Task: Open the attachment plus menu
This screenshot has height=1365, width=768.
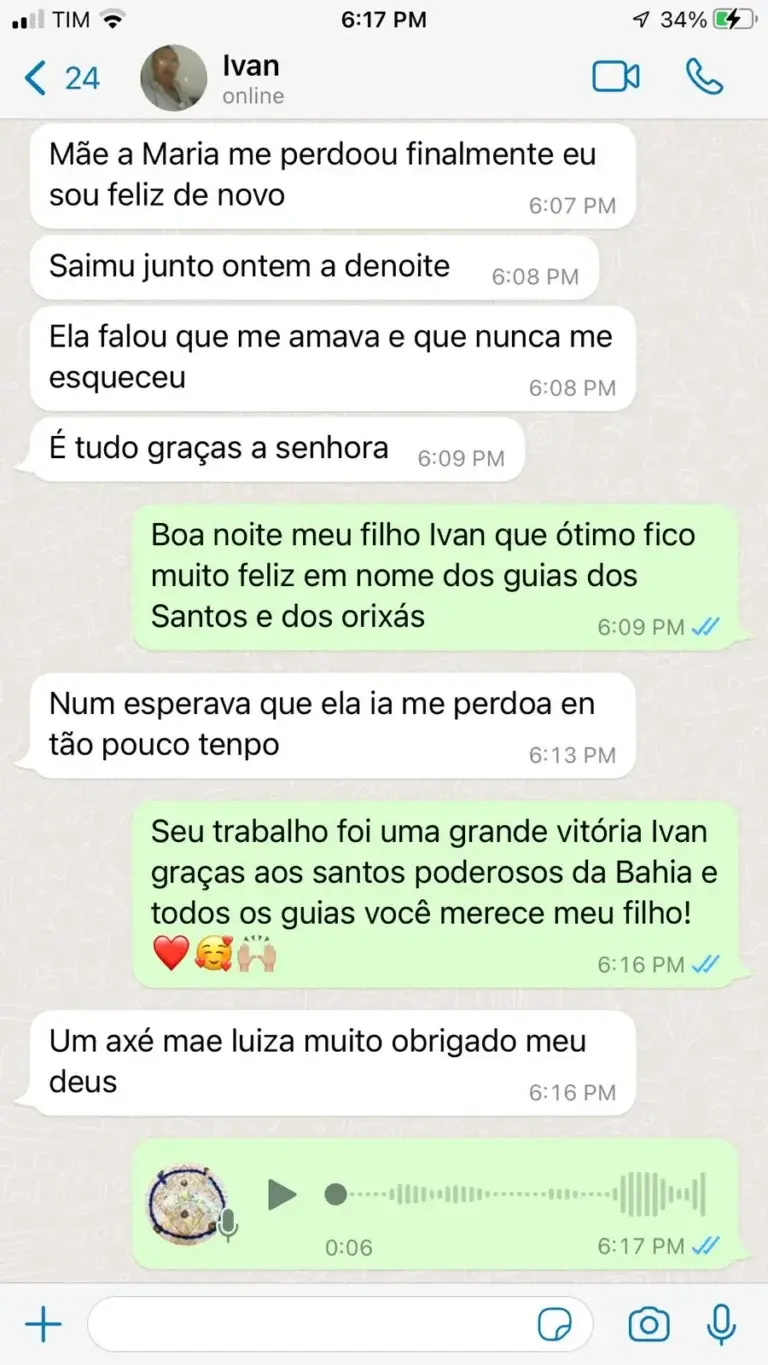Action: (x=43, y=1325)
